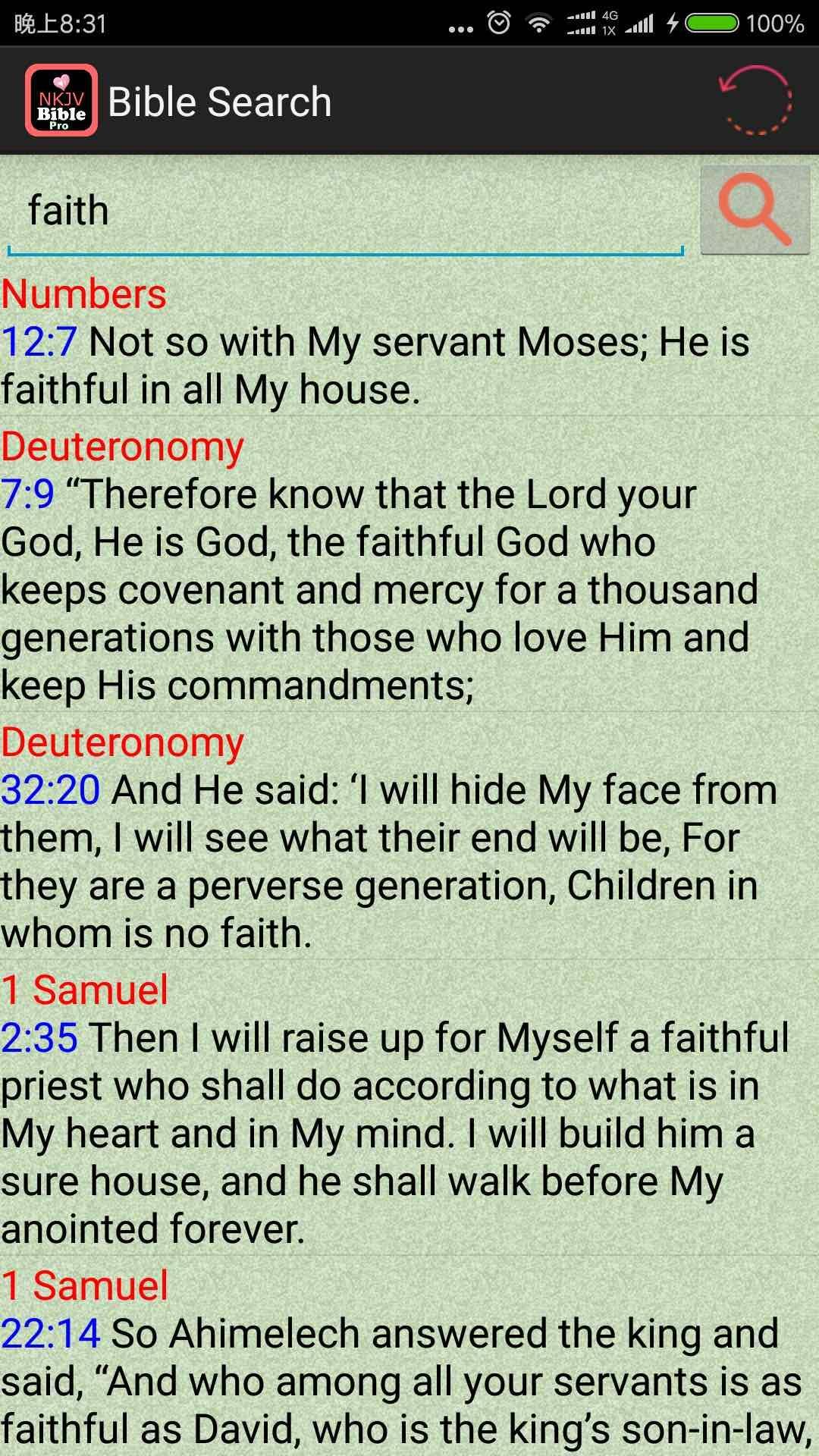Open the Deuteronomy 7:9 verse result

coord(409,565)
